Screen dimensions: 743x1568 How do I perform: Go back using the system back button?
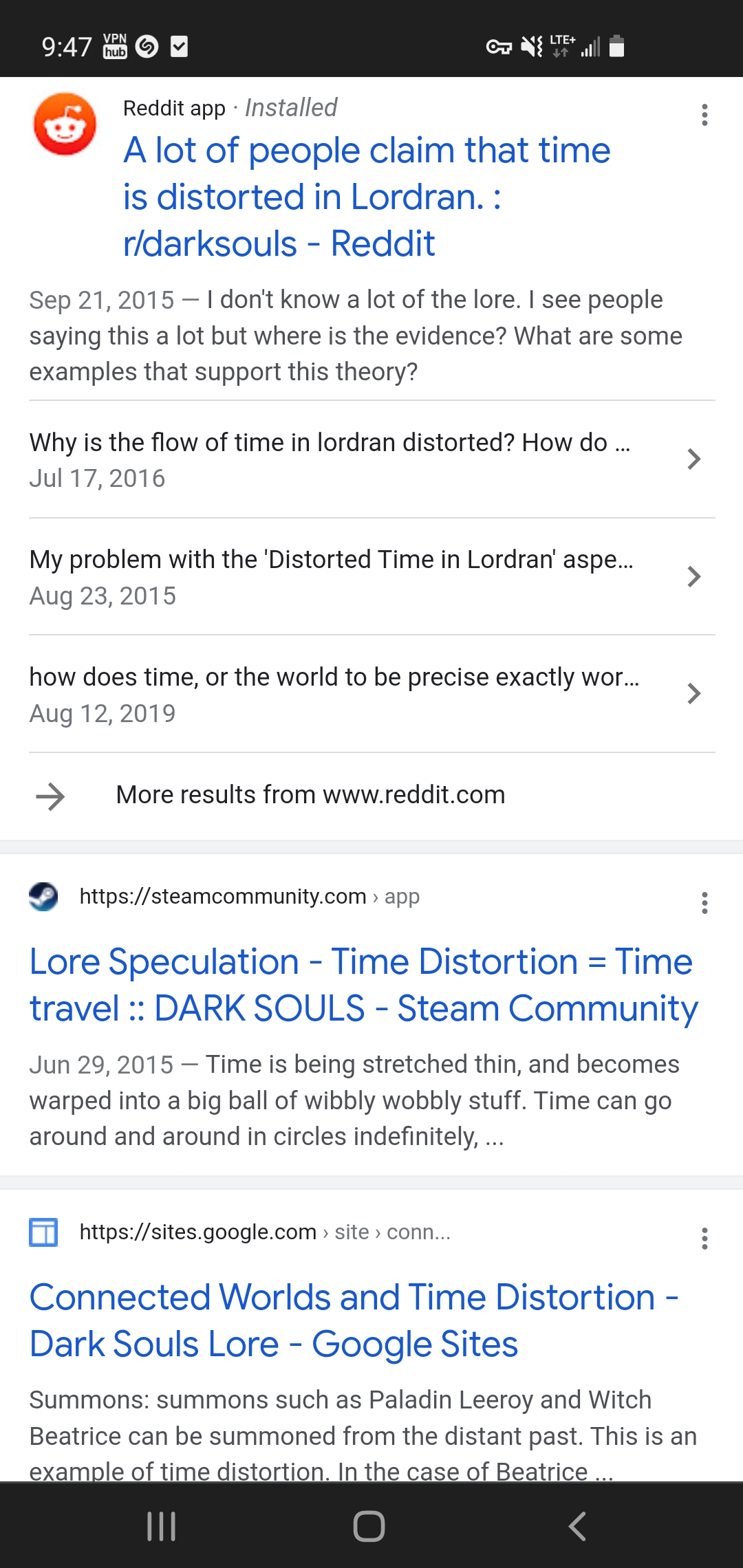tap(577, 1526)
